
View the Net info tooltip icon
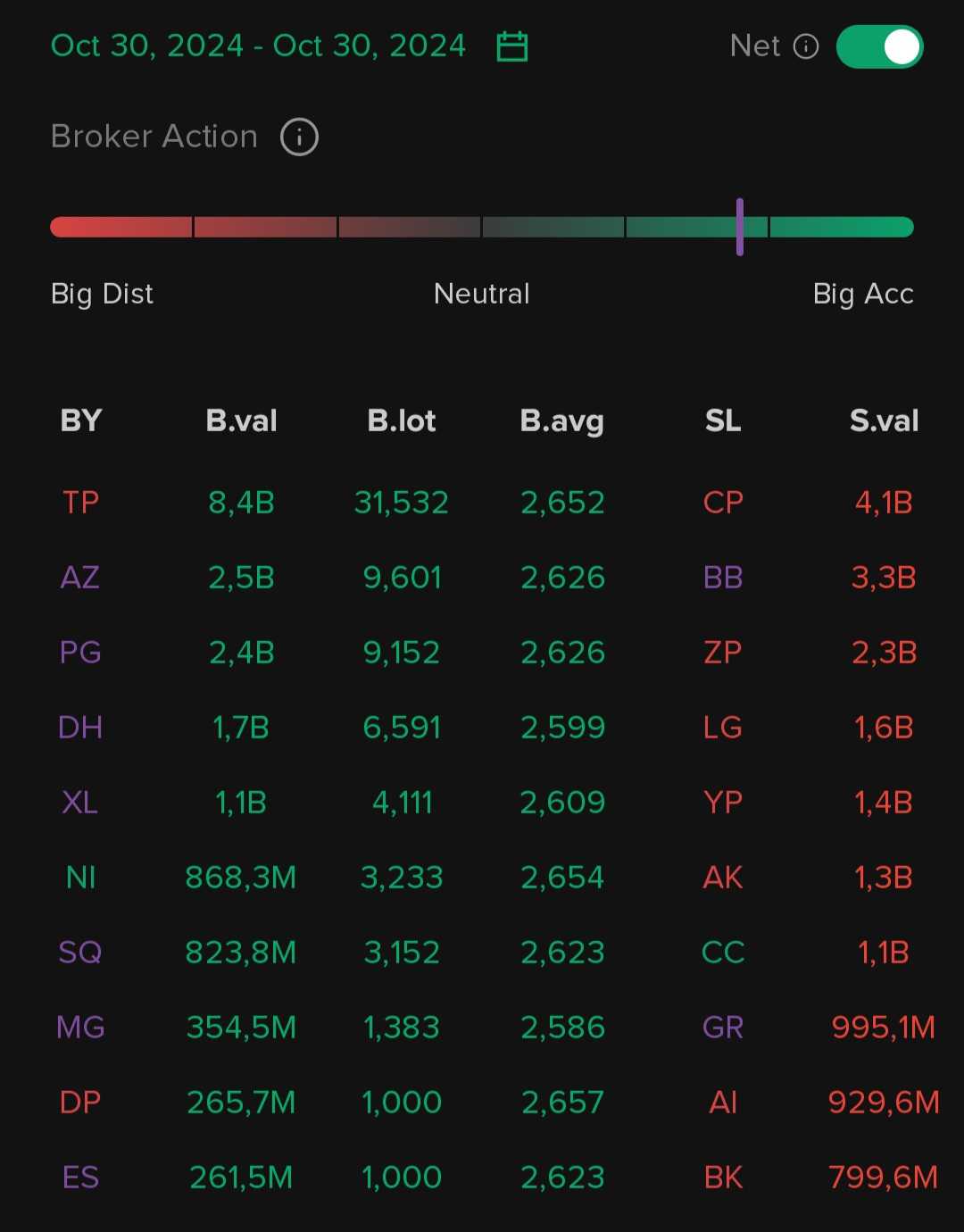click(806, 46)
